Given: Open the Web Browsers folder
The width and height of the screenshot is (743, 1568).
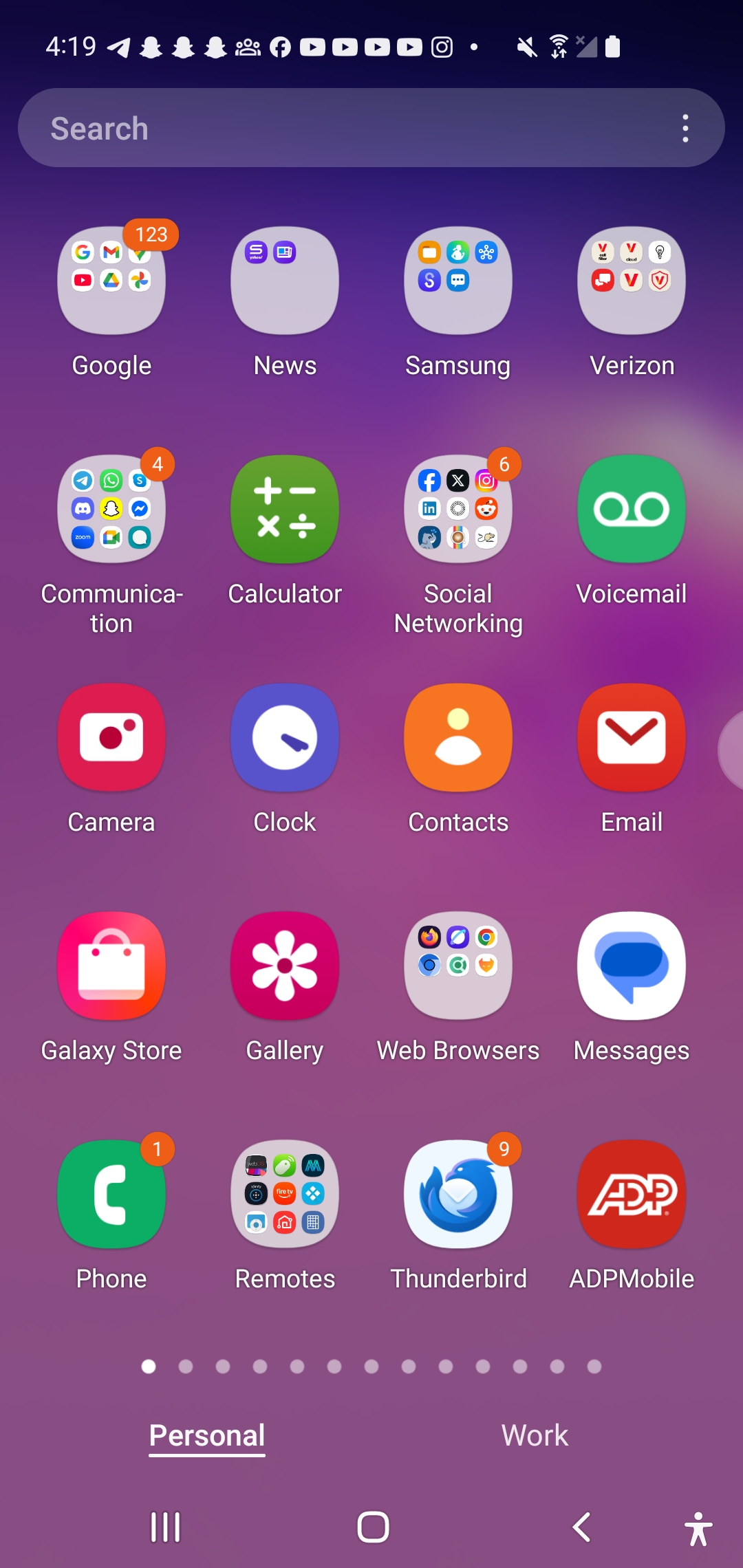Looking at the screenshot, I should [458, 966].
